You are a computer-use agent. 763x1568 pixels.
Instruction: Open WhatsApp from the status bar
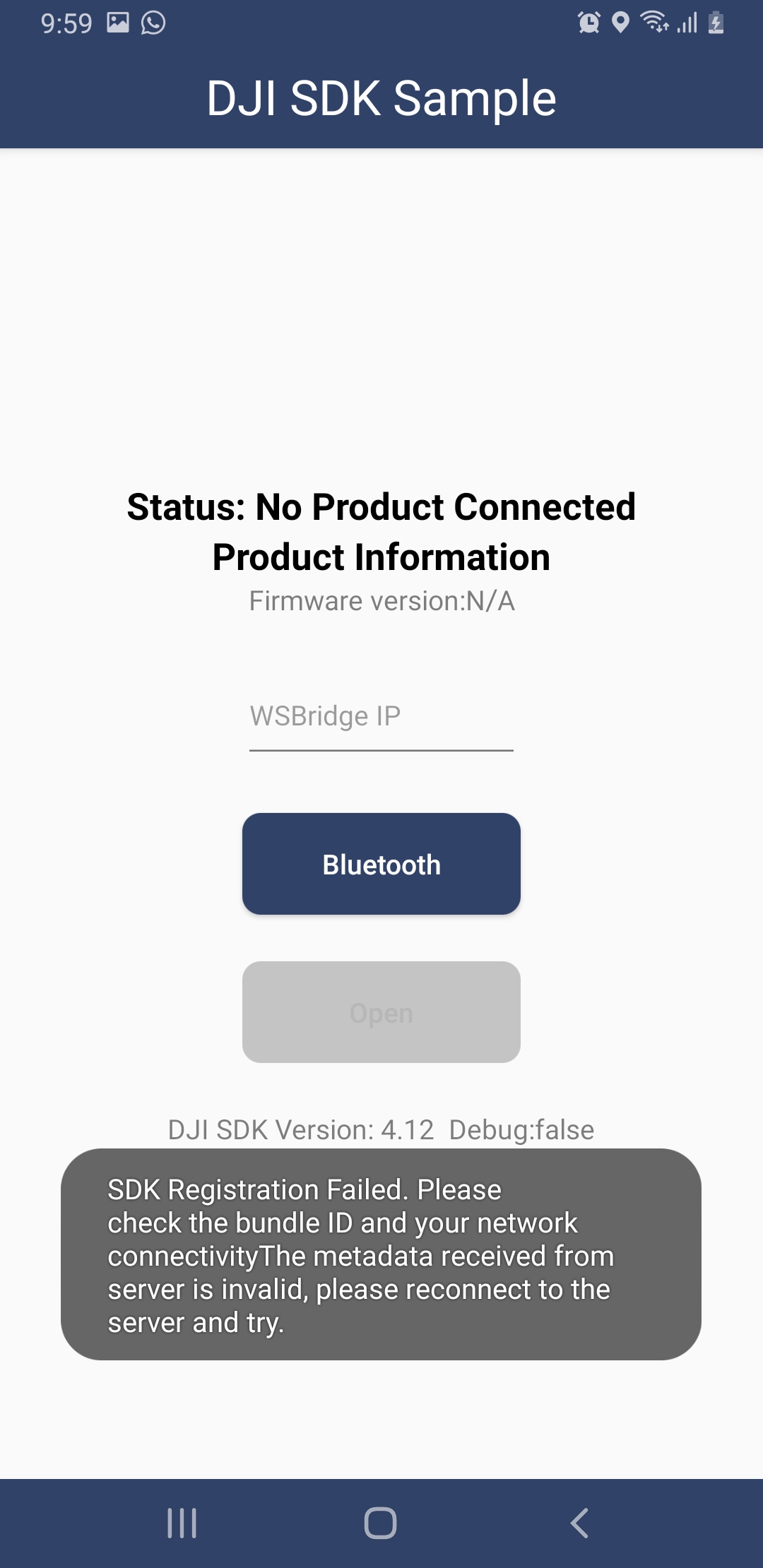[x=153, y=24]
